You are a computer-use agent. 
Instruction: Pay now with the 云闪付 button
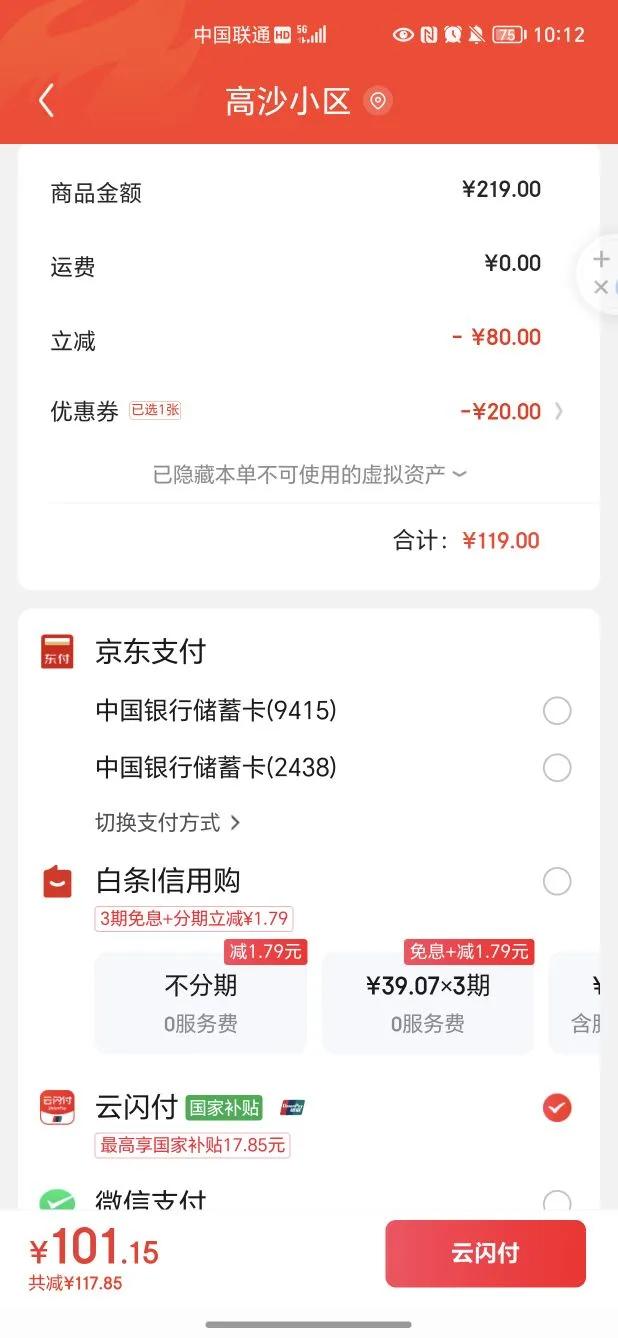pyautogui.click(x=485, y=1254)
